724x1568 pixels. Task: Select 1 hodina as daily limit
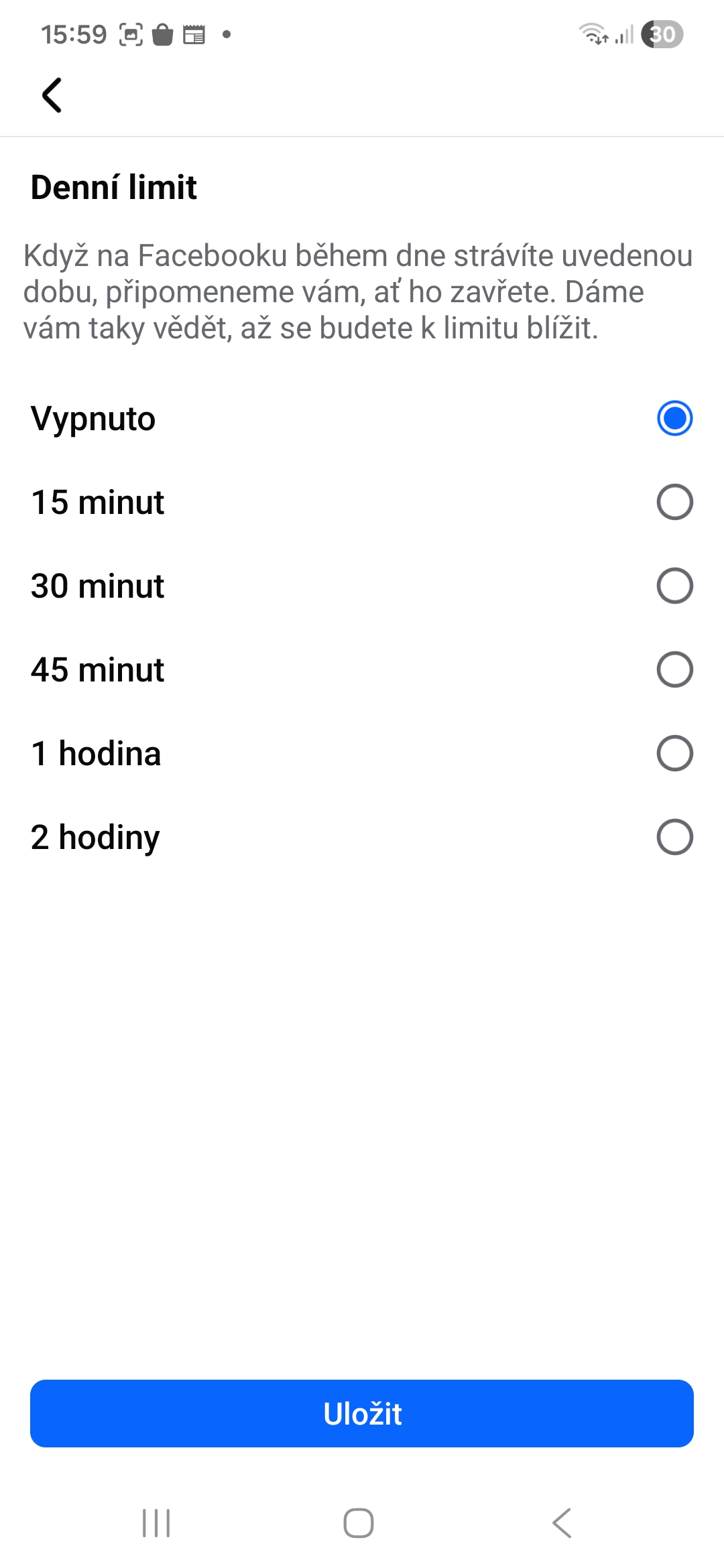point(674,753)
